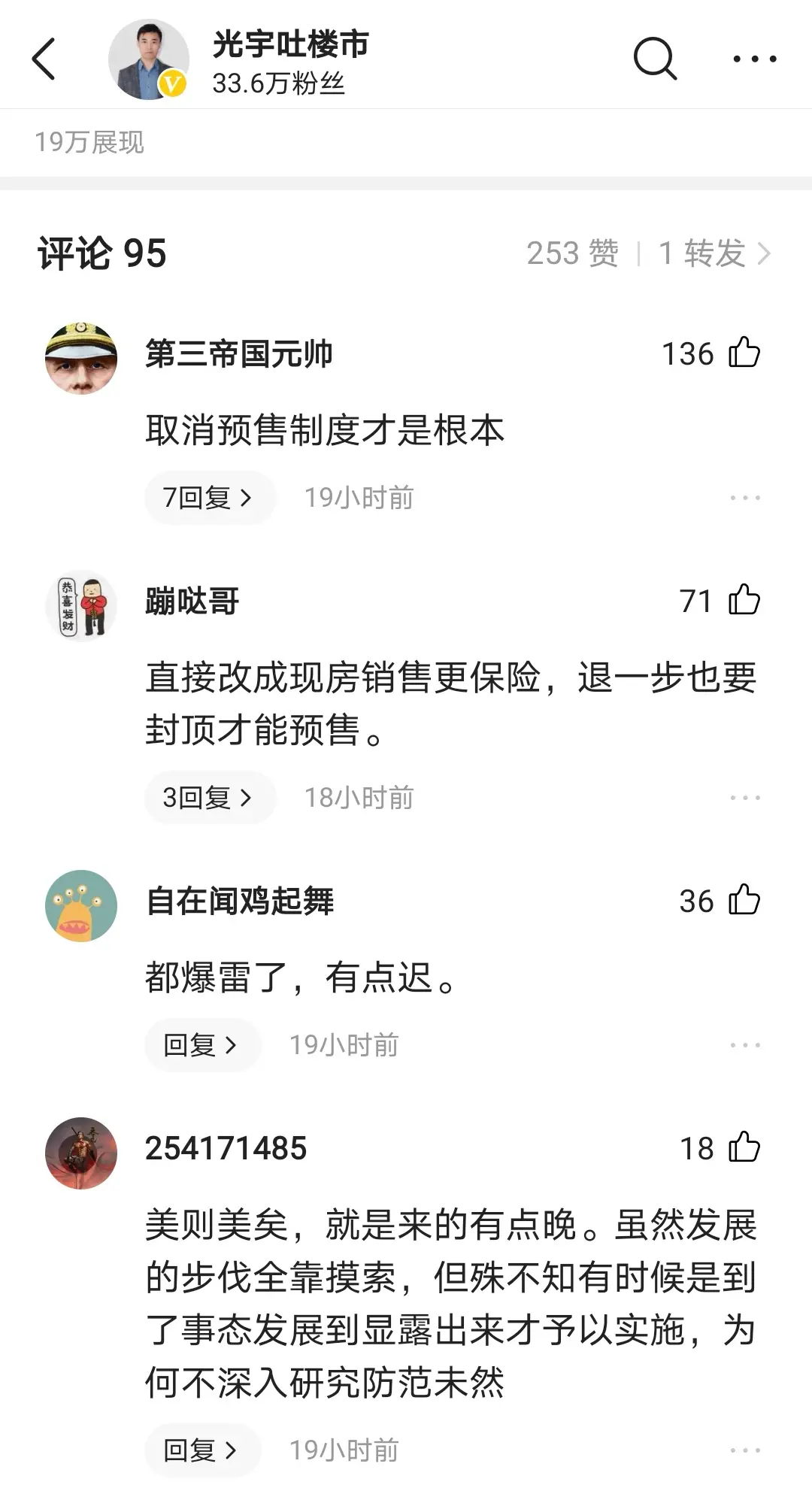Screen dimensions: 812x1500
Task: Go back using the top-left arrow
Action: click(x=44, y=59)
